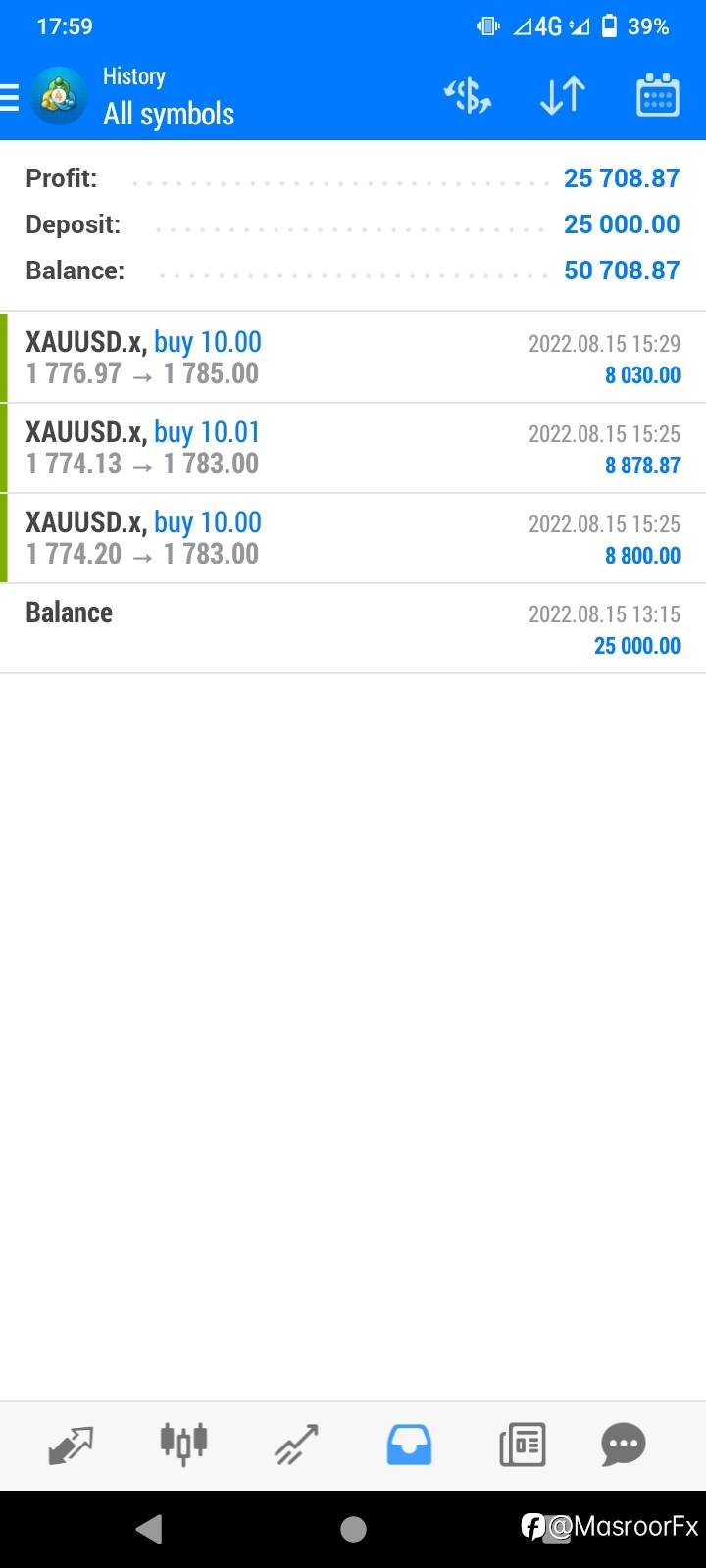Switch to the Quotes tab
Screen dimensions: 706x1568
coord(71,1445)
